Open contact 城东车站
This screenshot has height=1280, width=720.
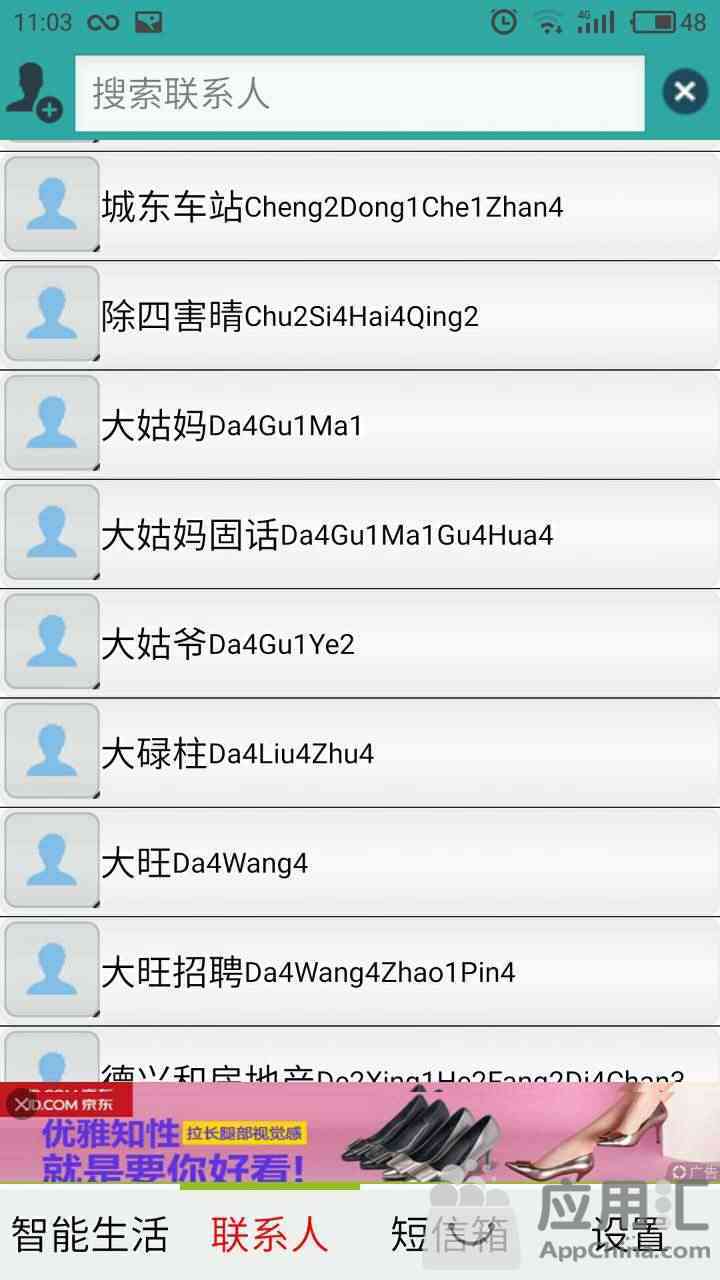click(x=360, y=206)
